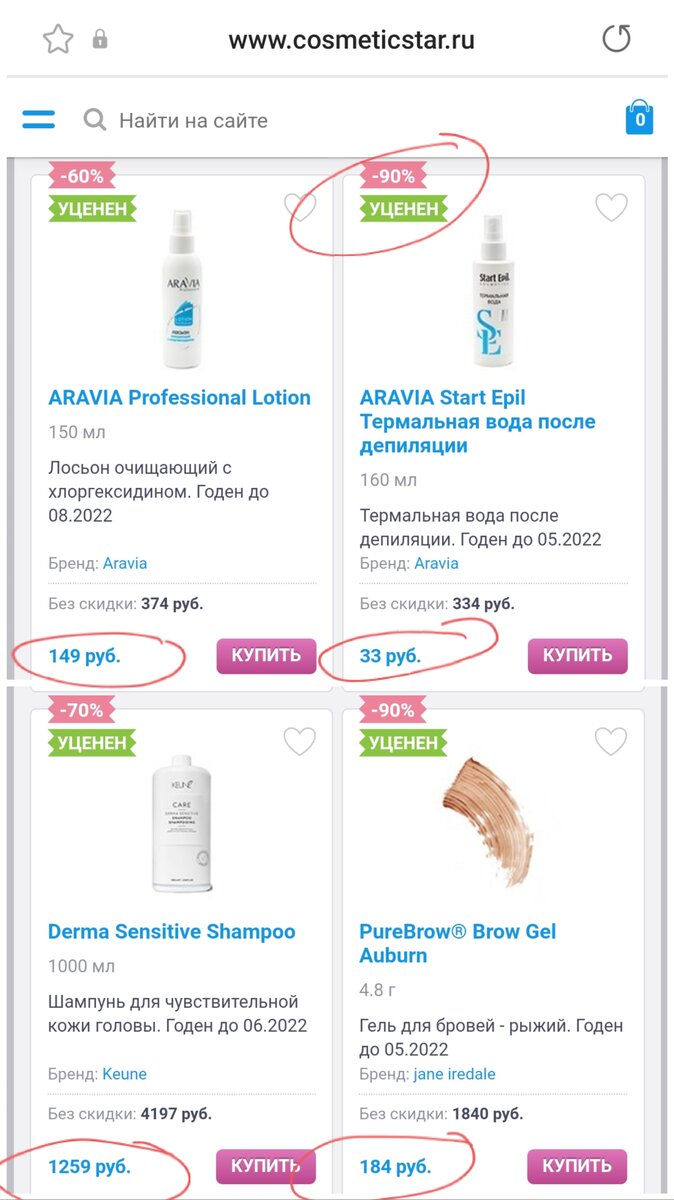674x1200 pixels.
Task: Reload the page
Action: [617, 40]
